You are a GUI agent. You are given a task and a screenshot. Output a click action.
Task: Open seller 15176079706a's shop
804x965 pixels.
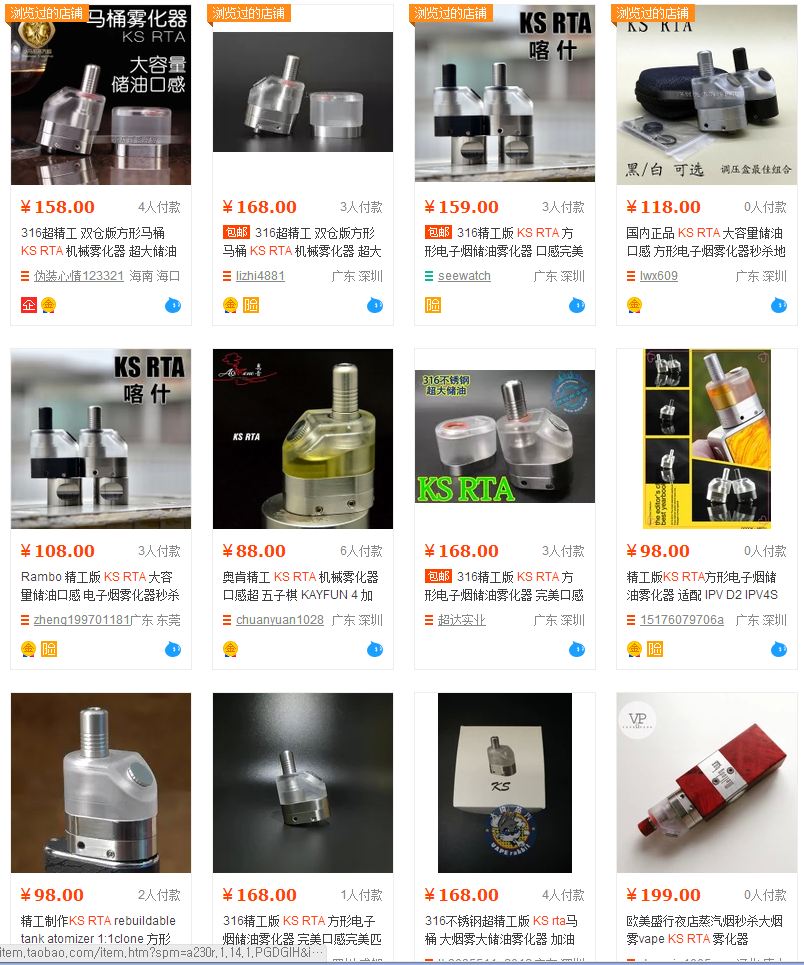pos(681,620)
